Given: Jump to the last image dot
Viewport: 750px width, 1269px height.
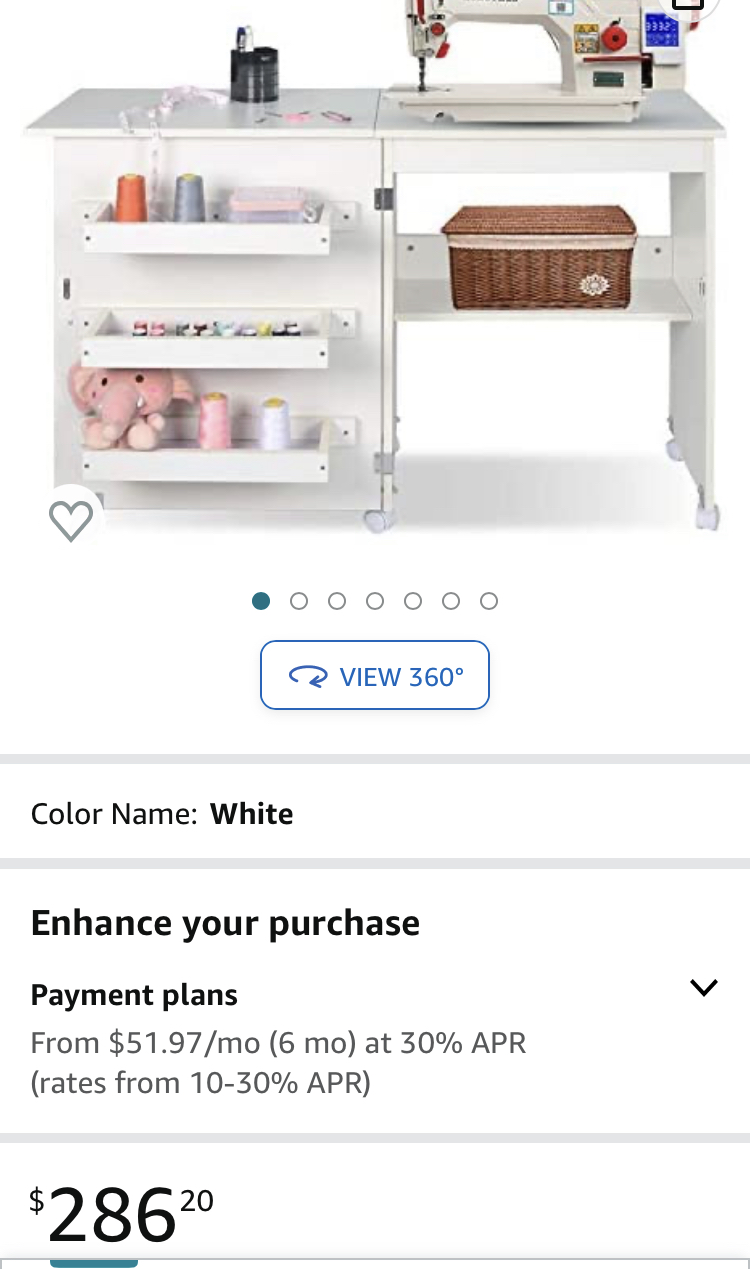Looking at the screenshot, I should click(489, 601).
